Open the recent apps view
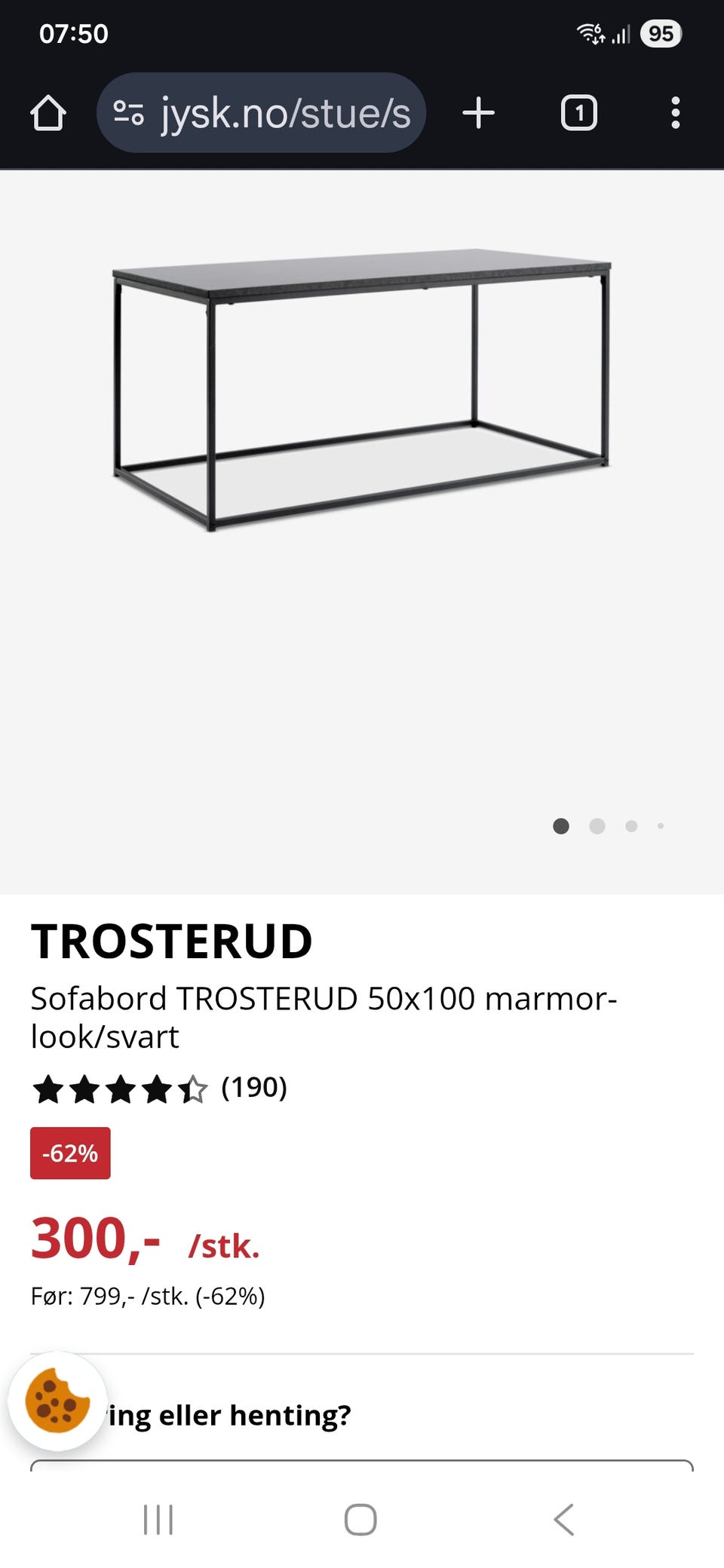Viewport: 724px width, 1568px height. [x=158, y=1519]
